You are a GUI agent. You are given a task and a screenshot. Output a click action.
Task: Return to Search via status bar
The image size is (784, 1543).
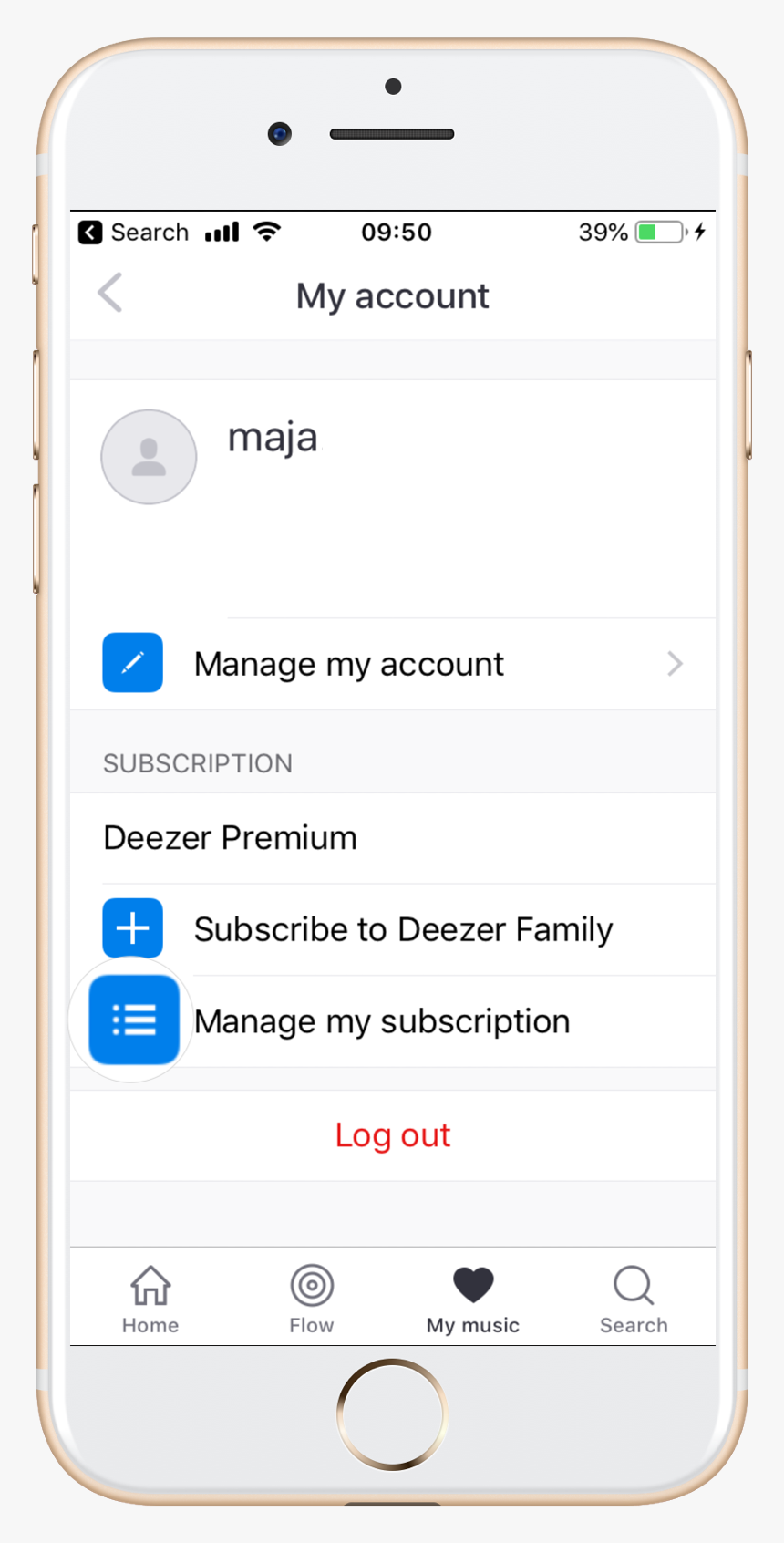click(133, 233)
